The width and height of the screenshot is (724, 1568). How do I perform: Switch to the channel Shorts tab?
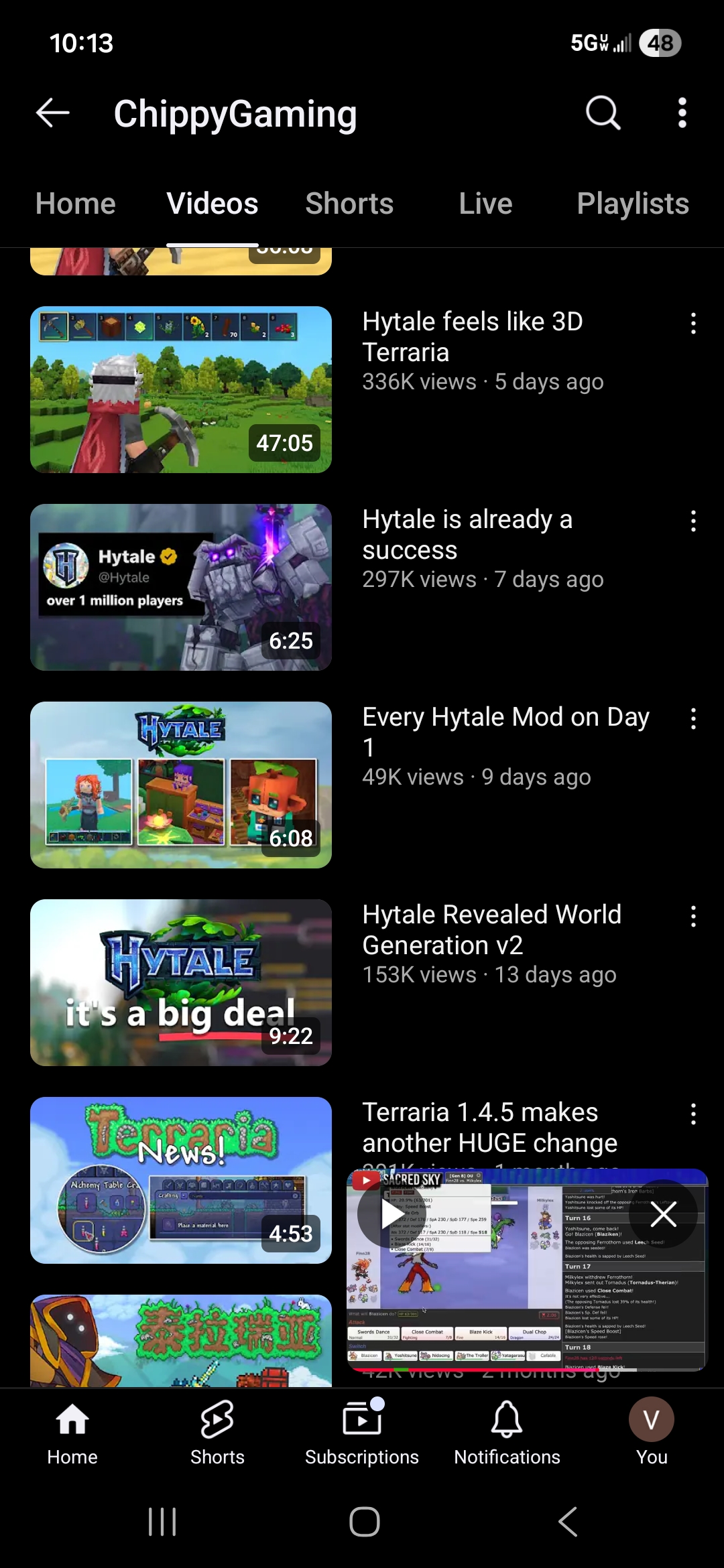[x=349, y=204]
